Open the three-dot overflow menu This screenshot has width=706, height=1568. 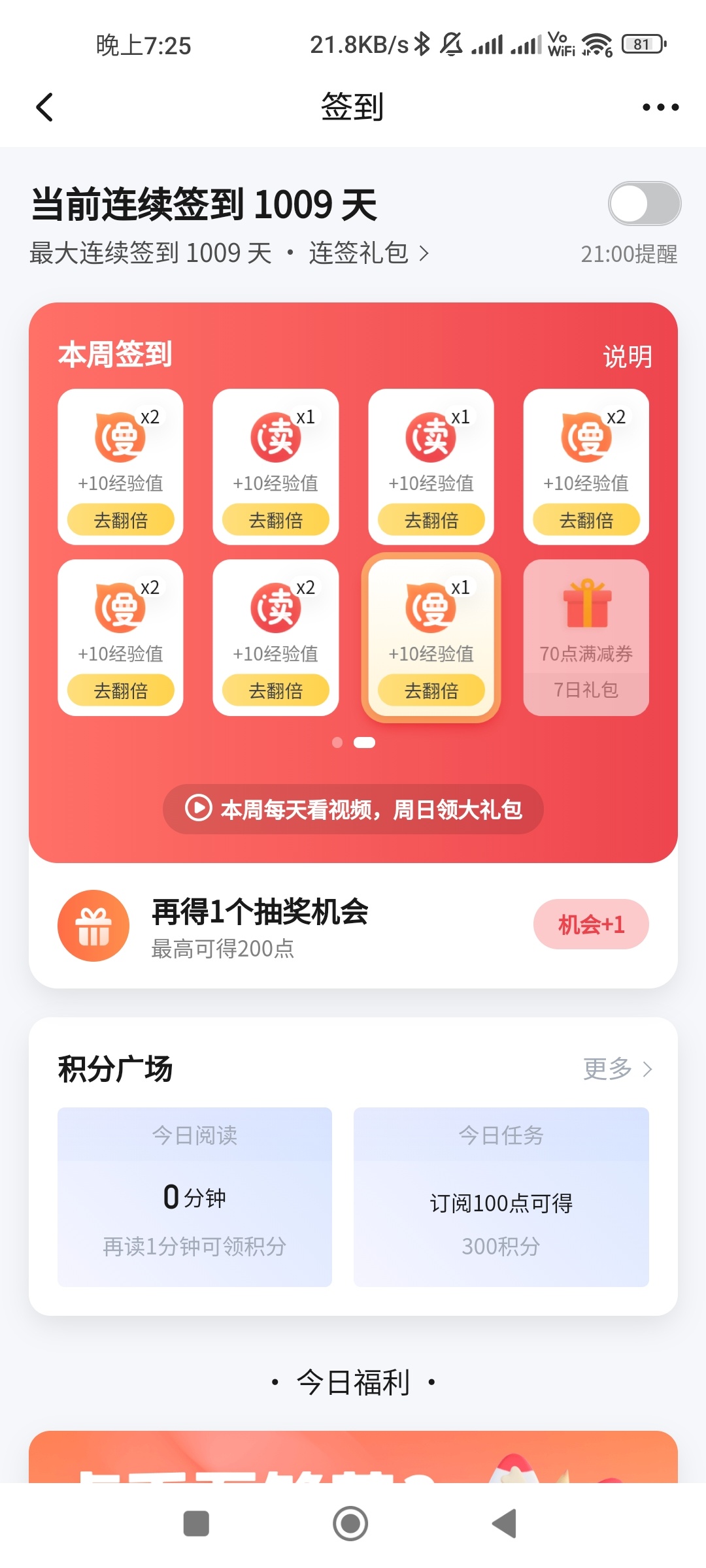click(x=660, y=107)
